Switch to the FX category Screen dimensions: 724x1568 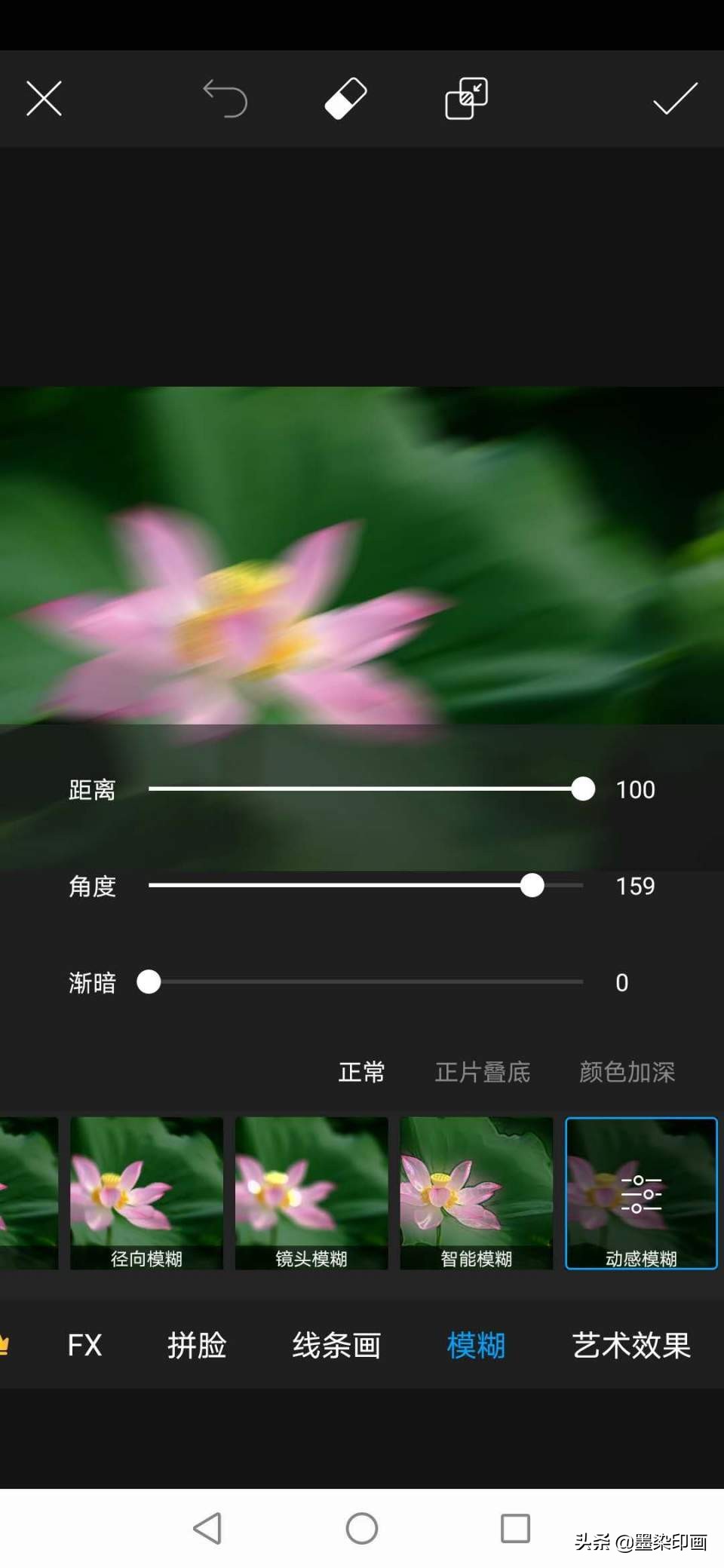[x=84, y=1345]
